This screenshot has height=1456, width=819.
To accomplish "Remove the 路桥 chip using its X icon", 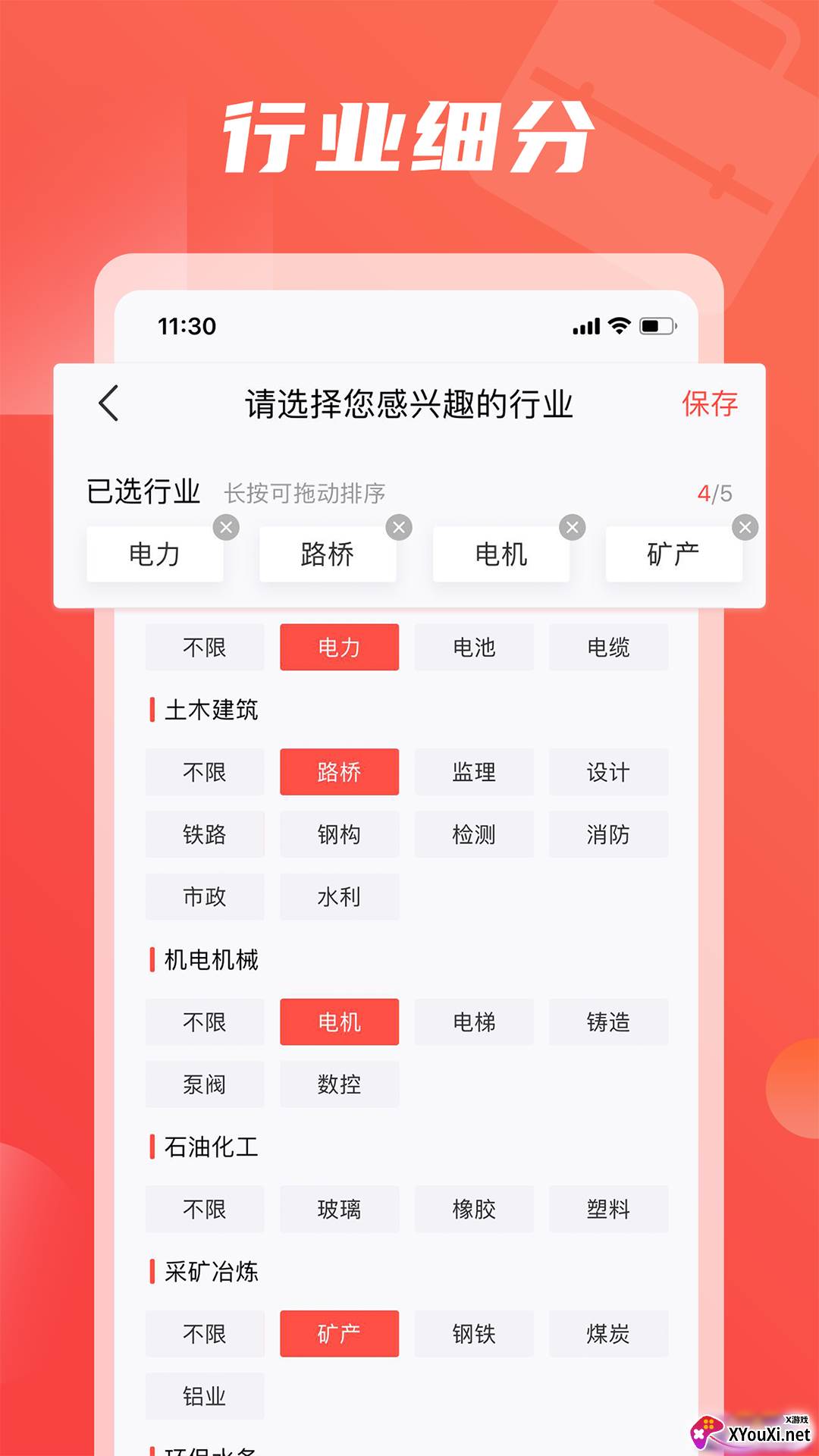I will [x=397, y=526].
